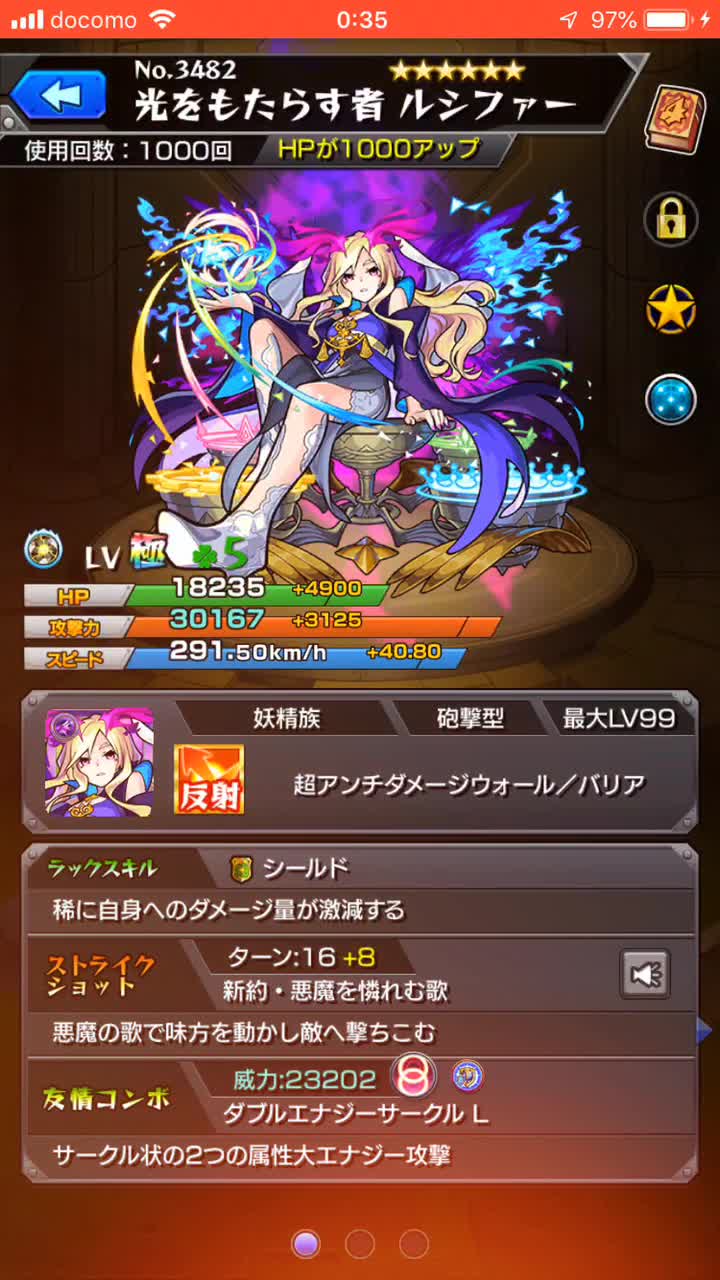Viewport: 720px width, 1280px height.
Task: Switch to the second page dot
Action: (360, 1244)
